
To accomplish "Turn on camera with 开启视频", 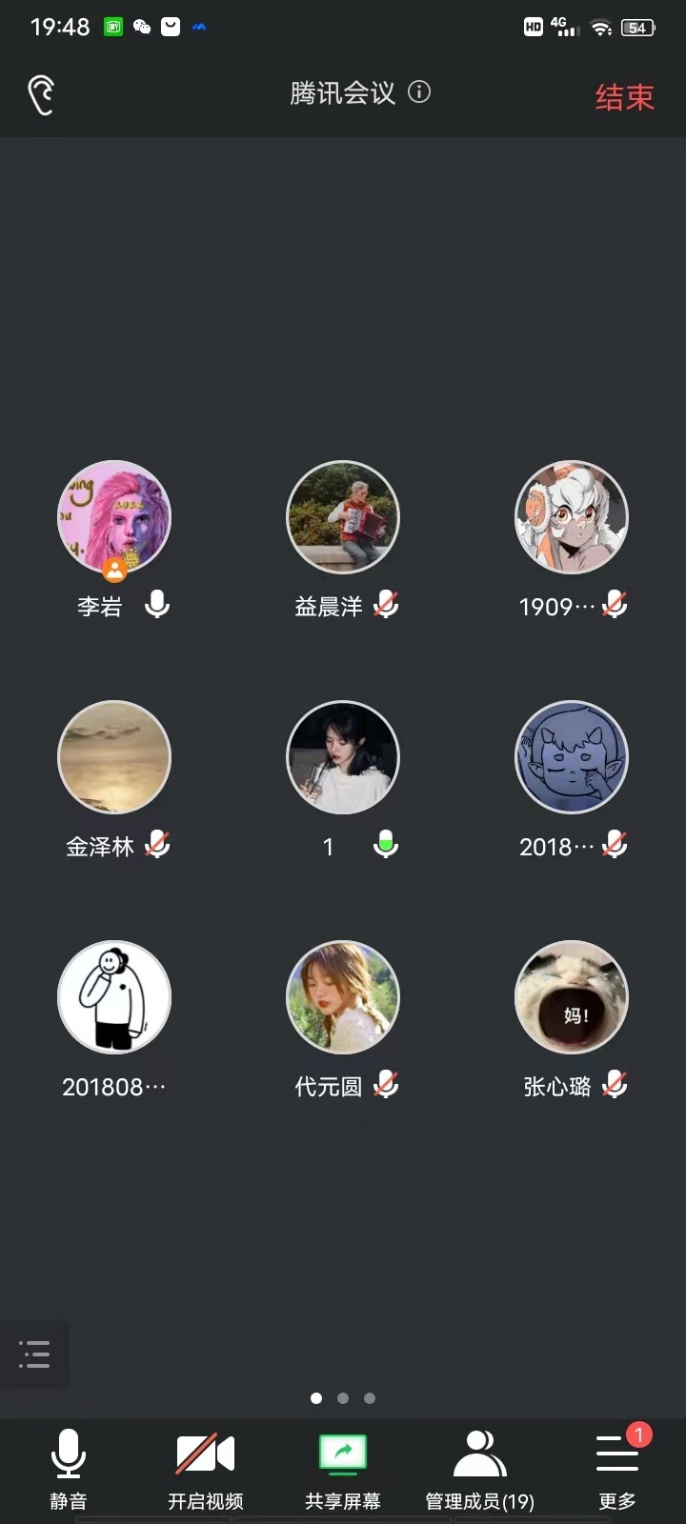I will [x=205, y=1467].
